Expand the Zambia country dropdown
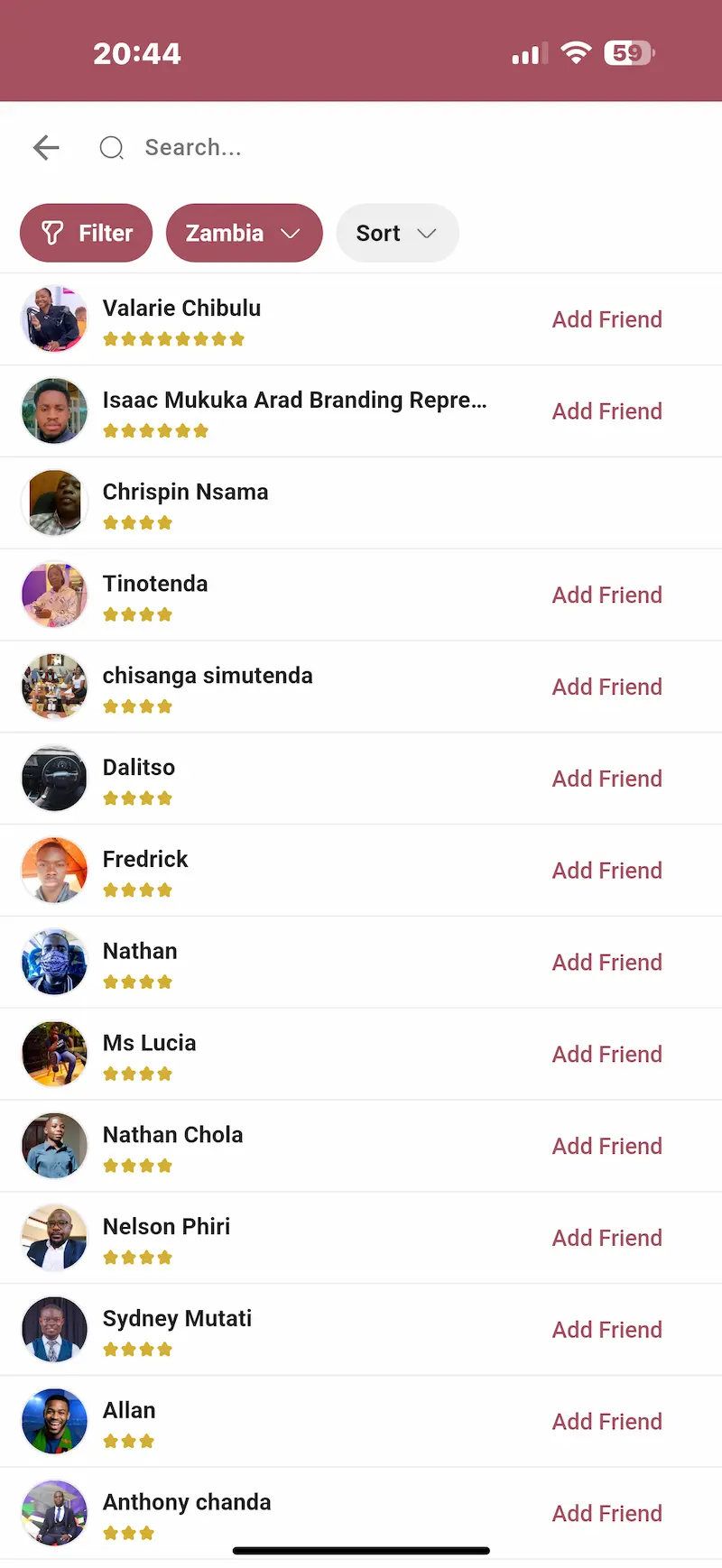 tap(244, 234)
